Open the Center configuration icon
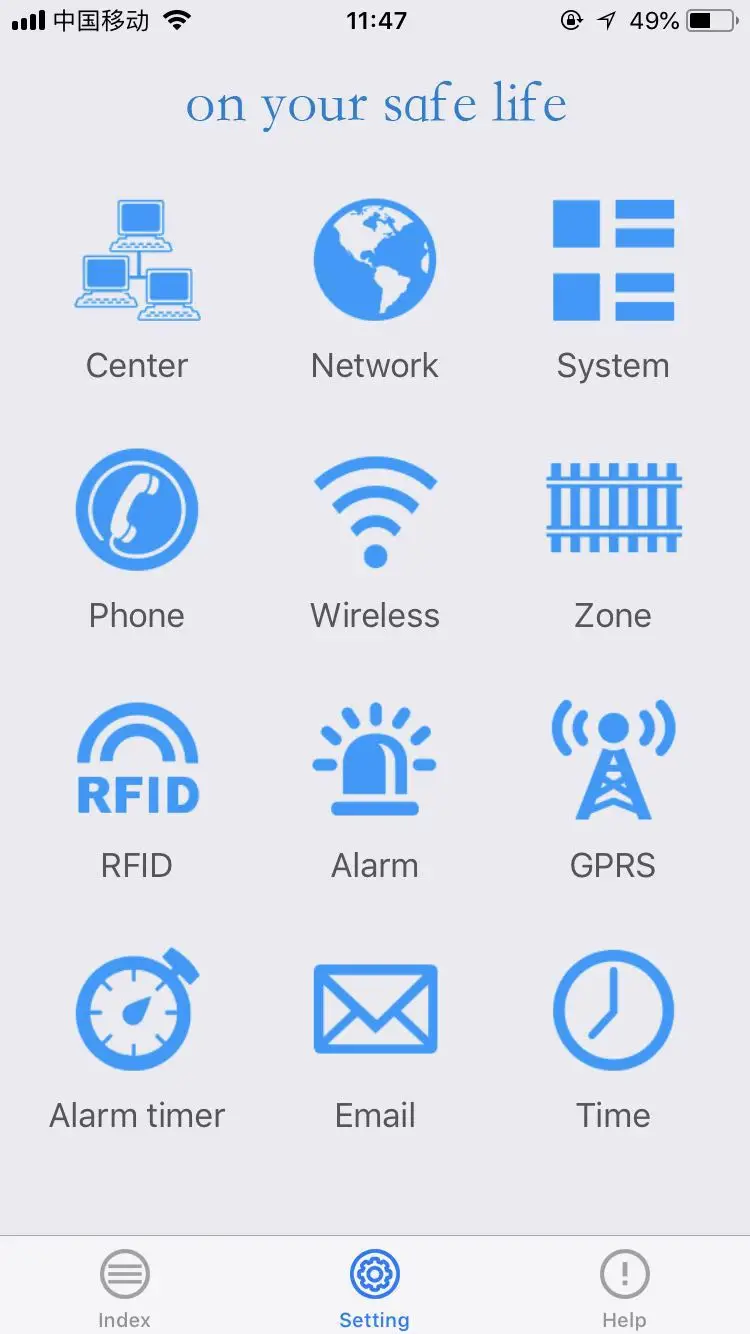This screenshot has width=750, height=1334. (x=137, y=260)
